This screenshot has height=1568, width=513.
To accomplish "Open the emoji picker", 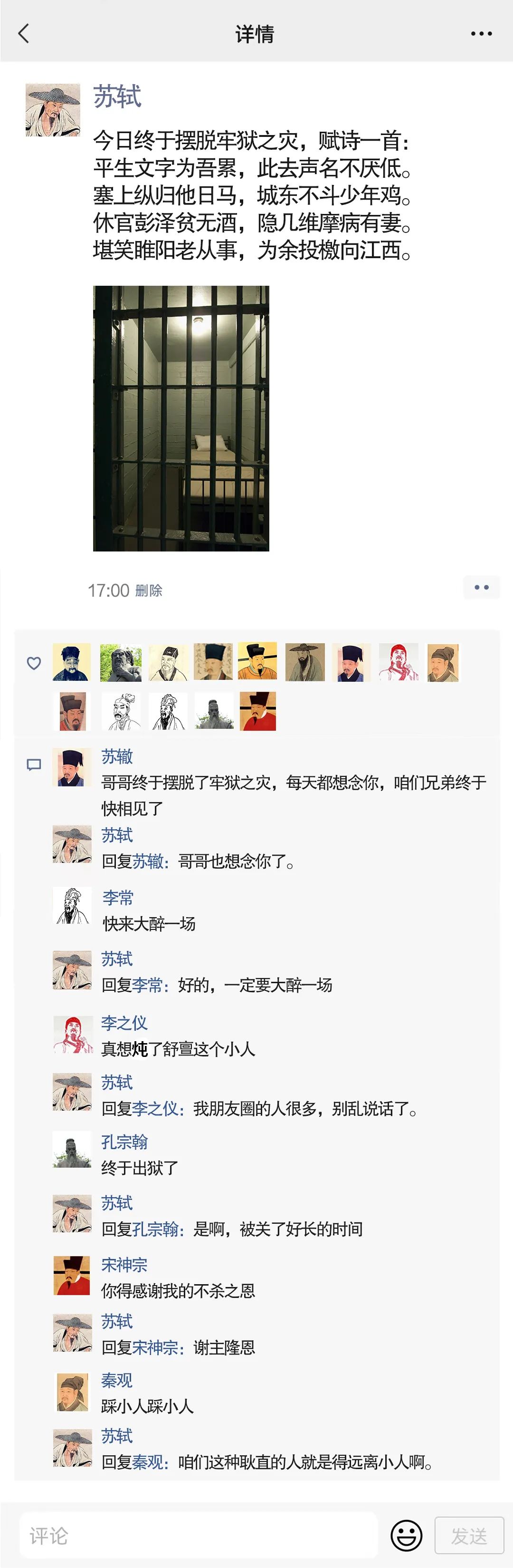I will [406, 1535].
